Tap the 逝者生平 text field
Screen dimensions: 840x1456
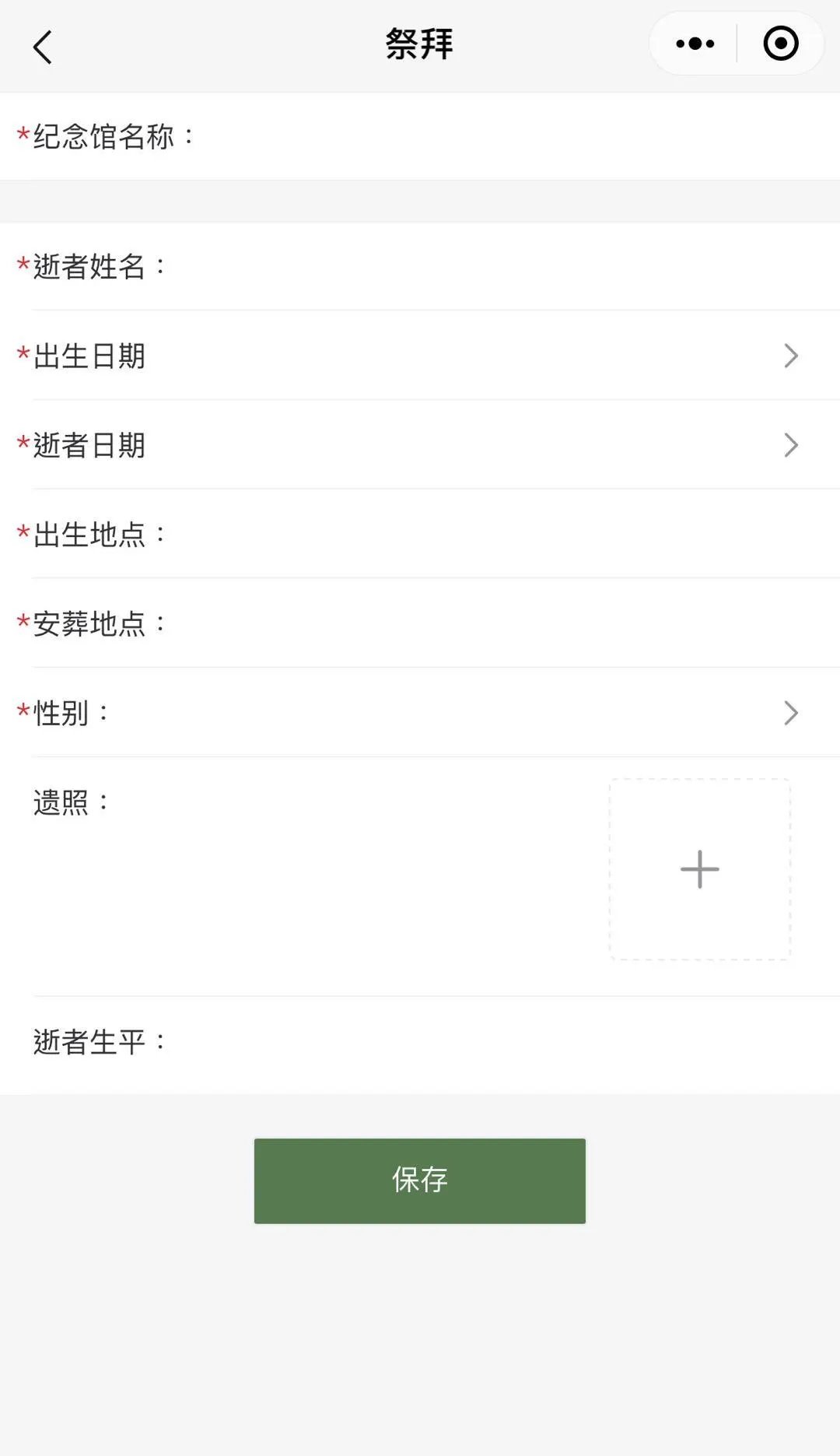click(490, 1042)
